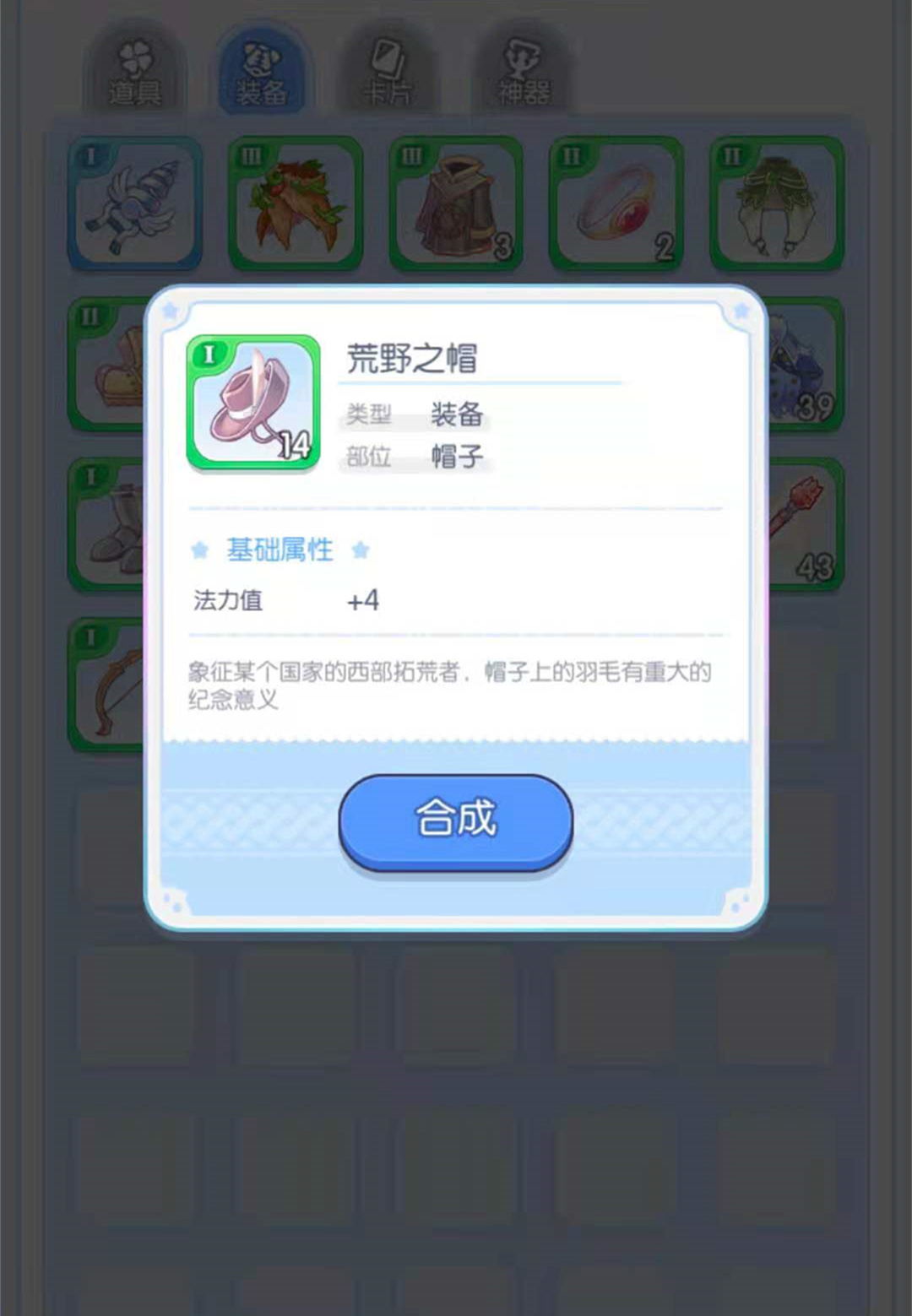Select the ring item with count 2
Viewport: 912px width, 1316px height.
point(616,204)
